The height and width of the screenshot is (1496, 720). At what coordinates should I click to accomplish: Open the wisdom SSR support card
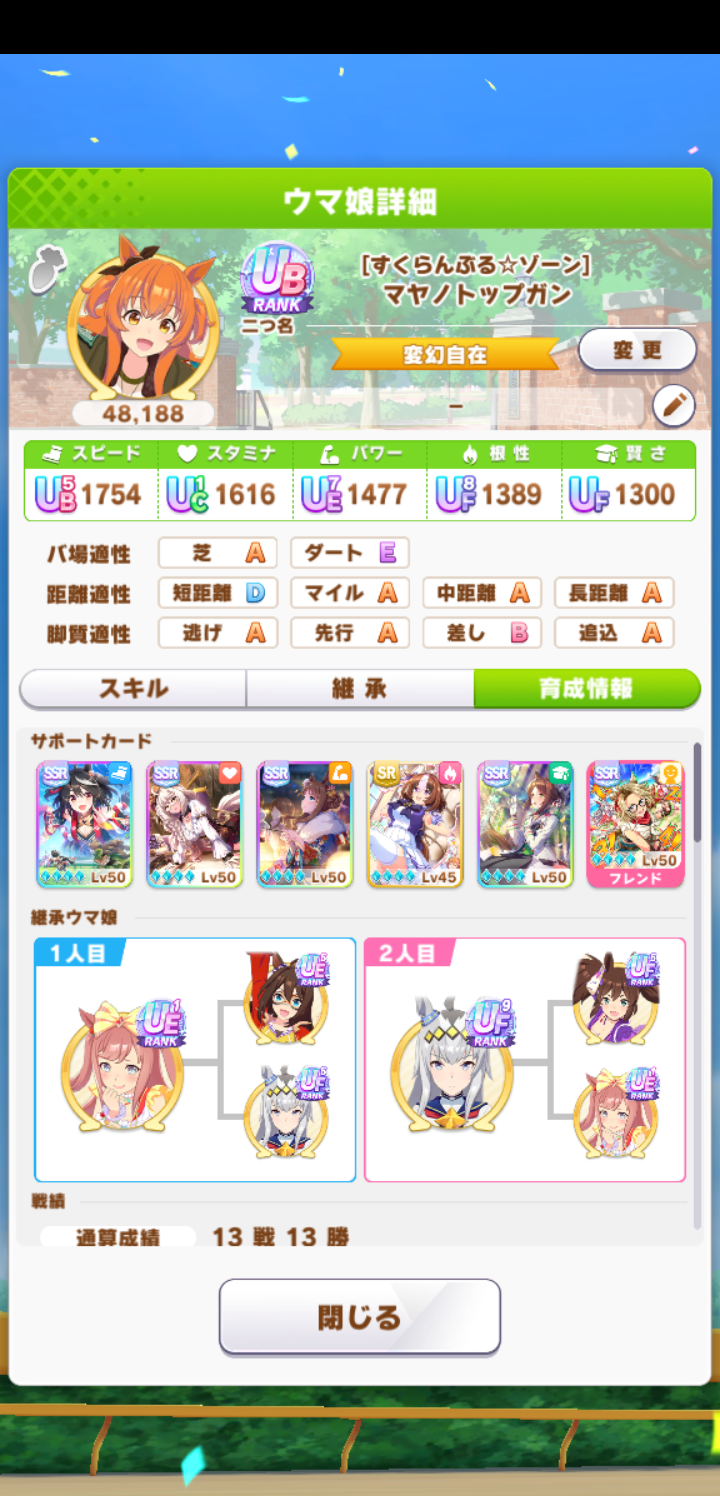point(524,824)
